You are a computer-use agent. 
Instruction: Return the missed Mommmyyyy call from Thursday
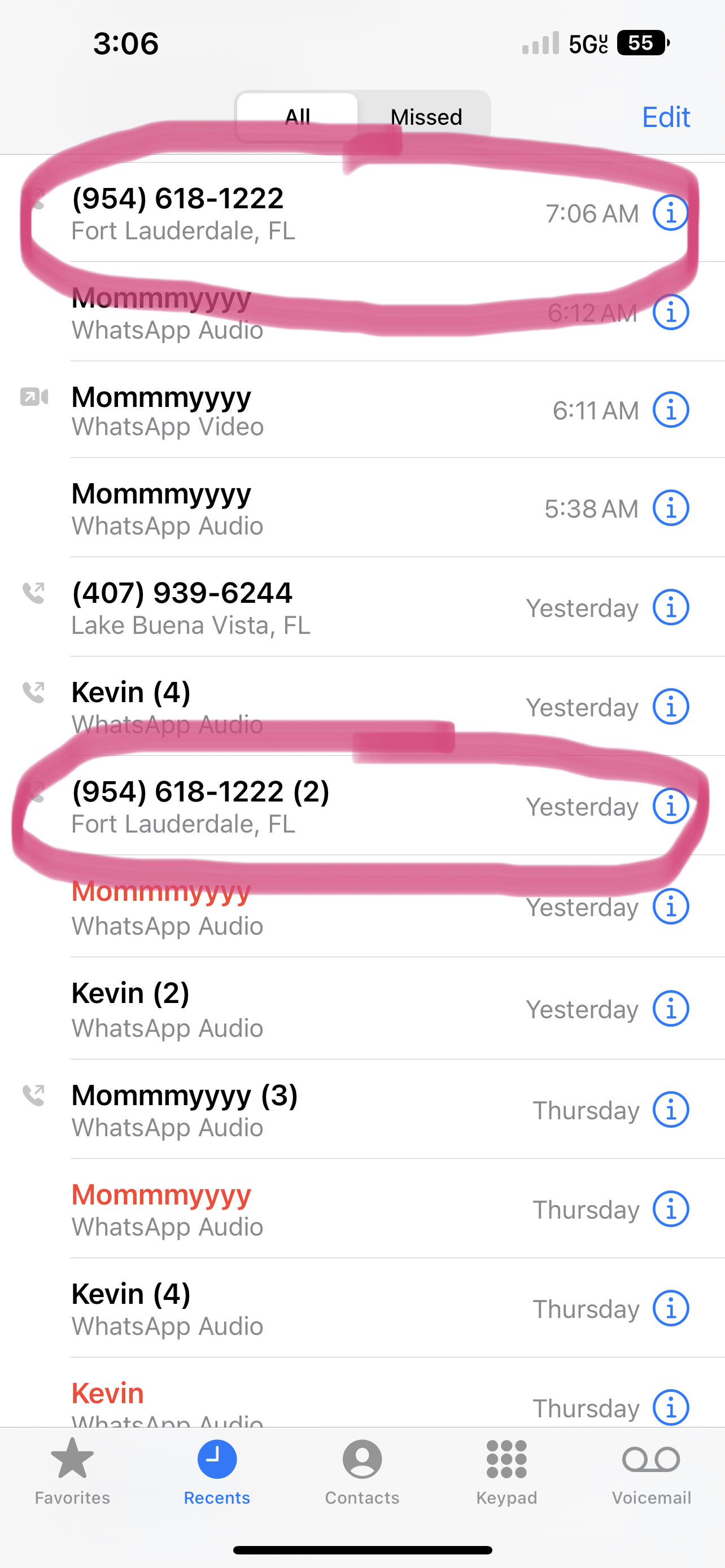[x=243, y=1209]
